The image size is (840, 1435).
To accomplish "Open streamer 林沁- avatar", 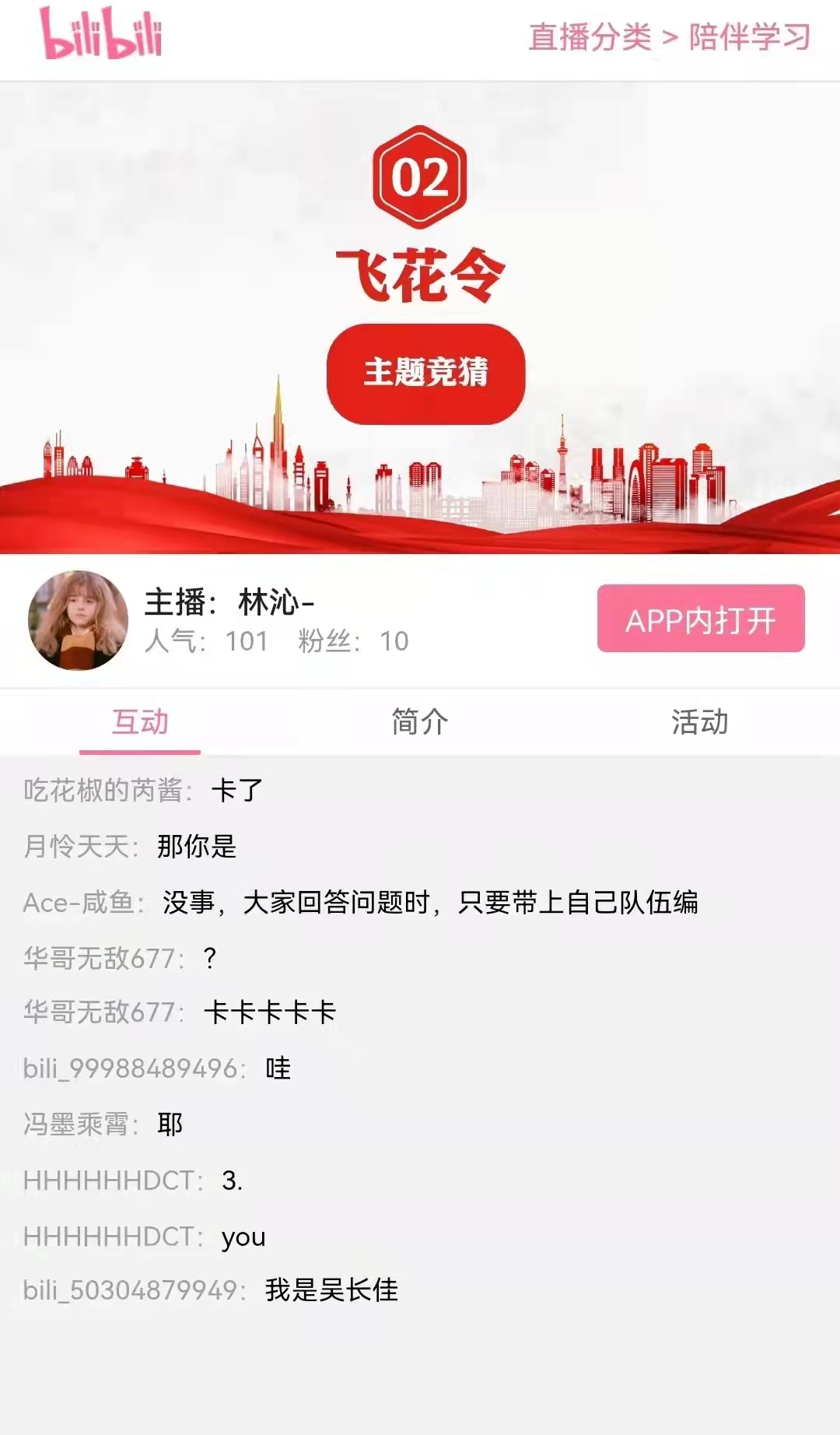I will tap(78, 620).
